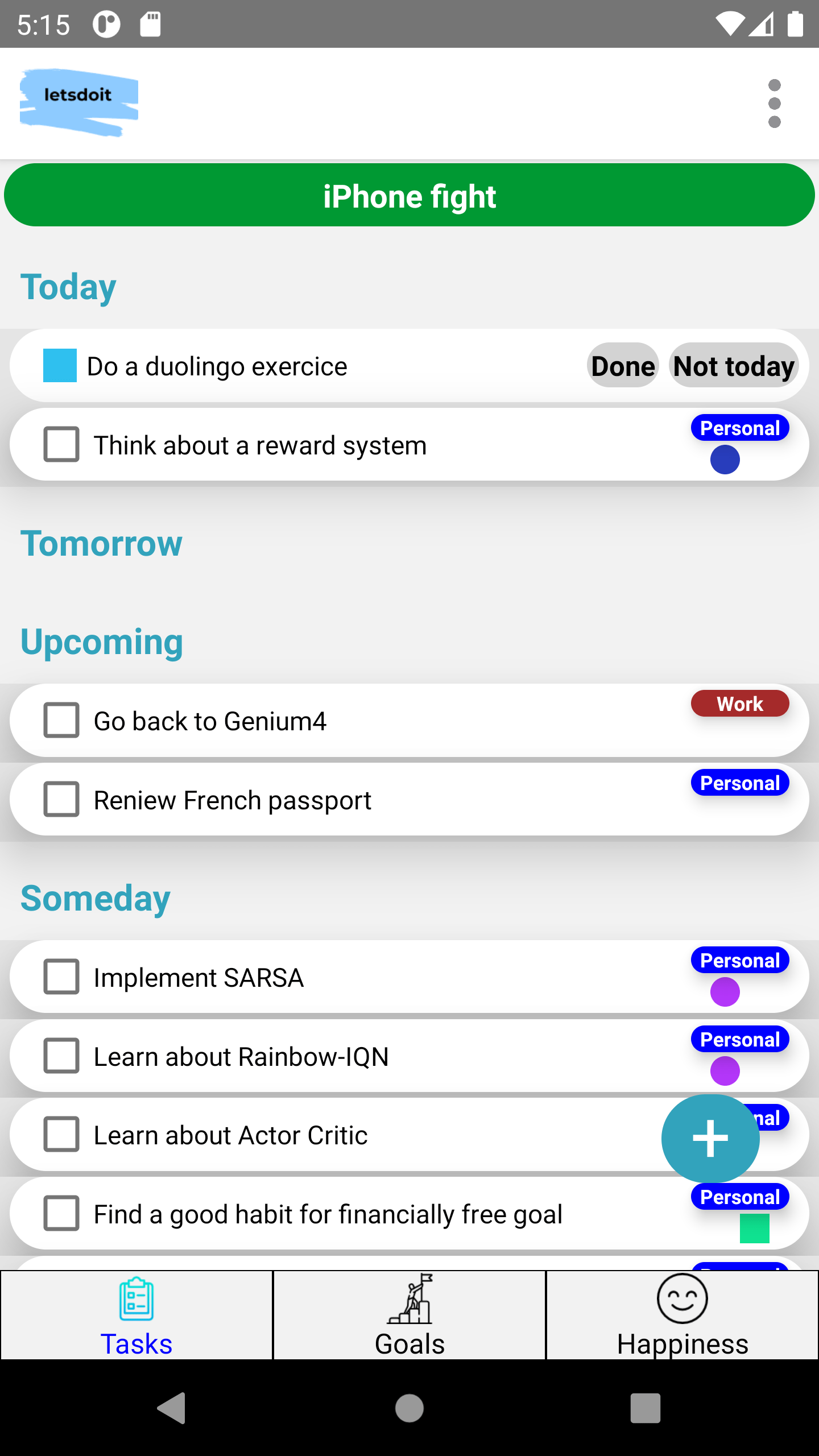
Task: Mark duolingo exercice as Done
Action: click(623, 366)
